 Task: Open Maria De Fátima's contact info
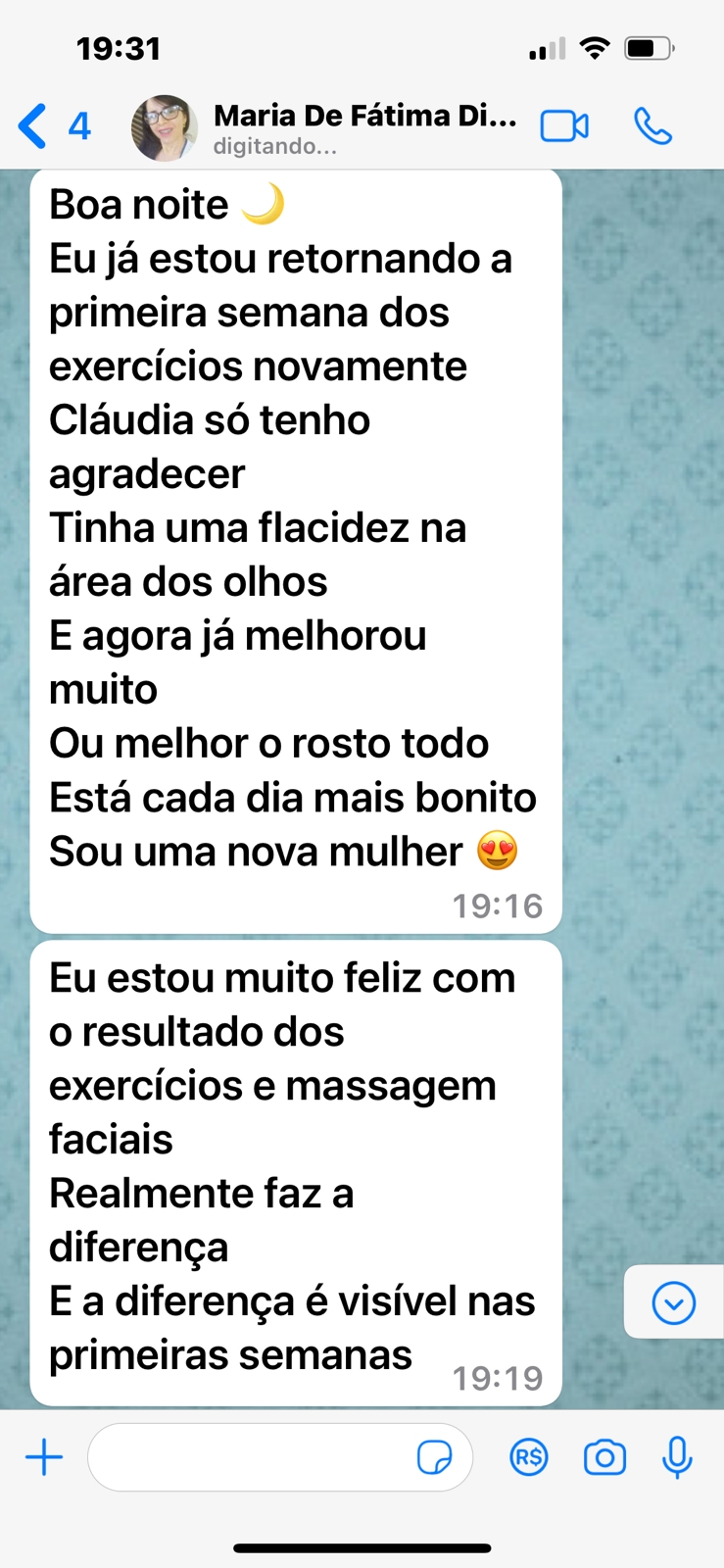click(362, 126)
